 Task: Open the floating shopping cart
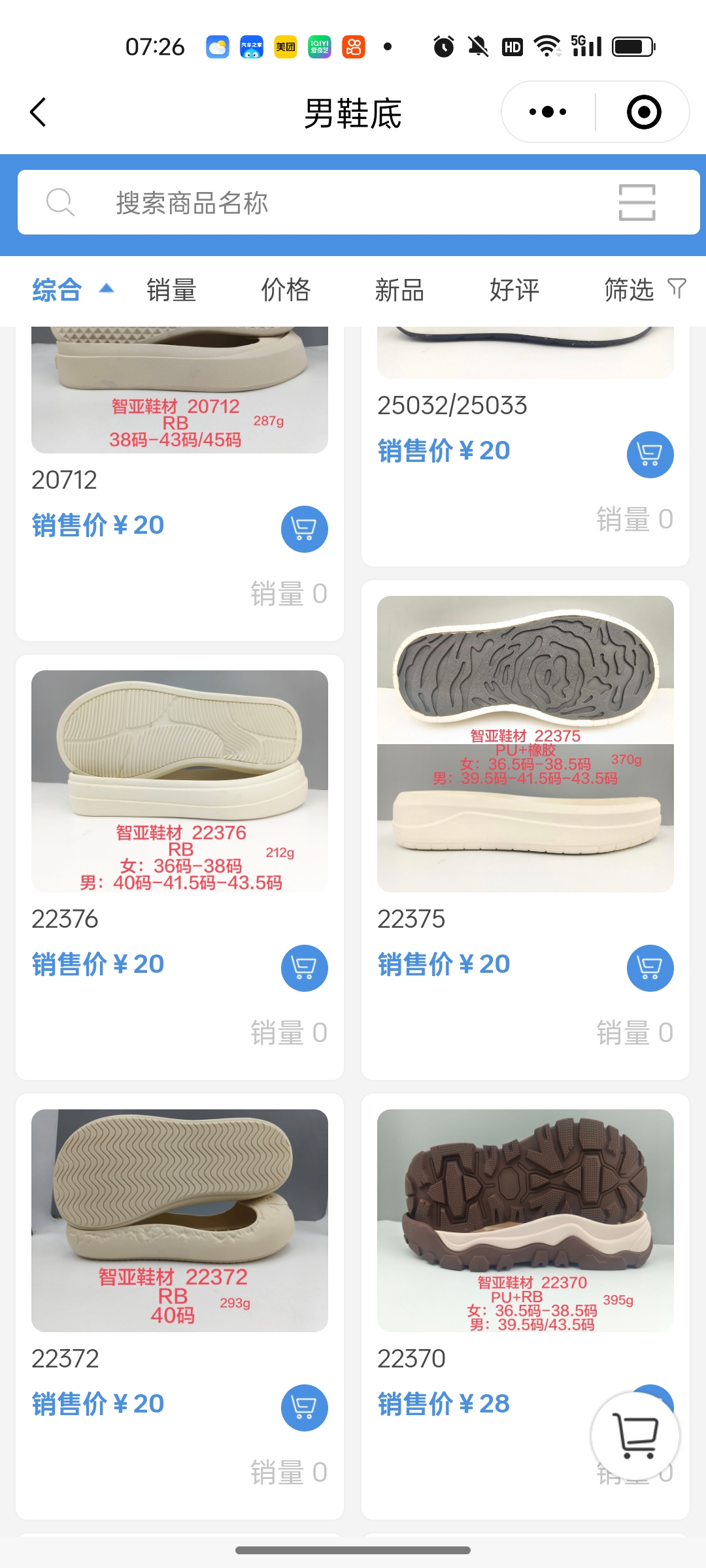(635, 1435)
